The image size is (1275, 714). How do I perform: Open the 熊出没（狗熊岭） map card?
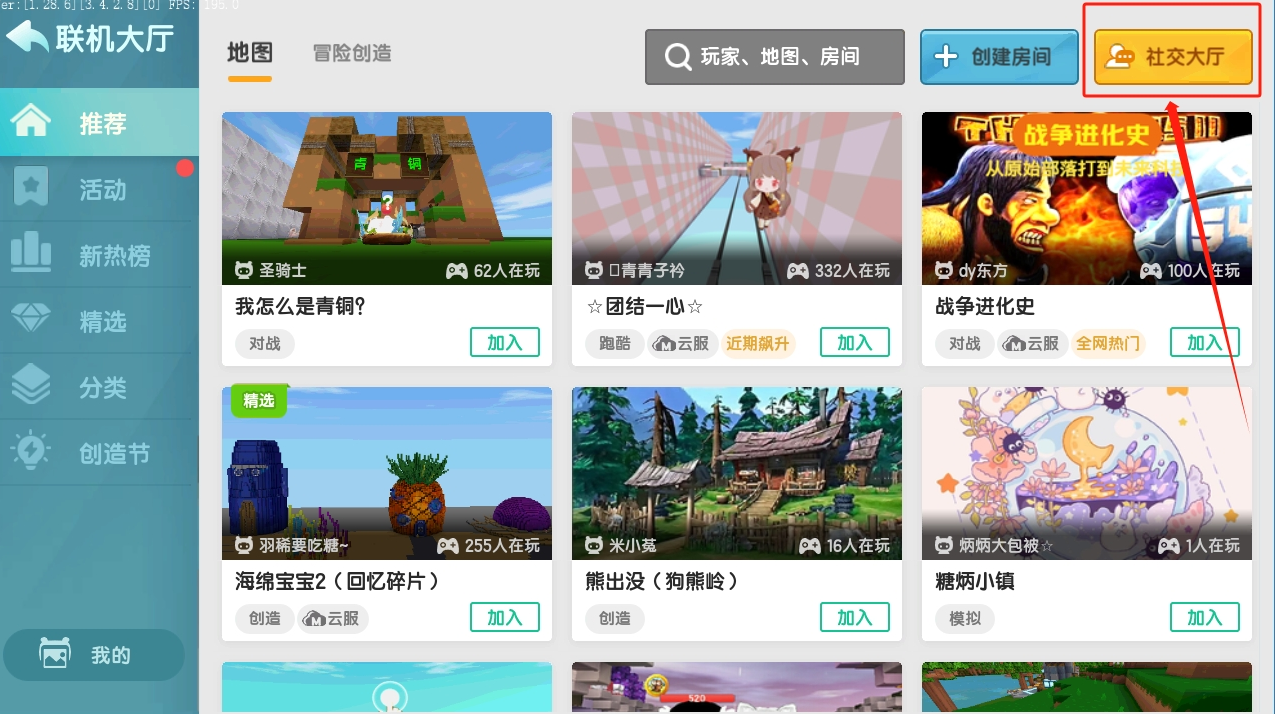coord(736,474)
